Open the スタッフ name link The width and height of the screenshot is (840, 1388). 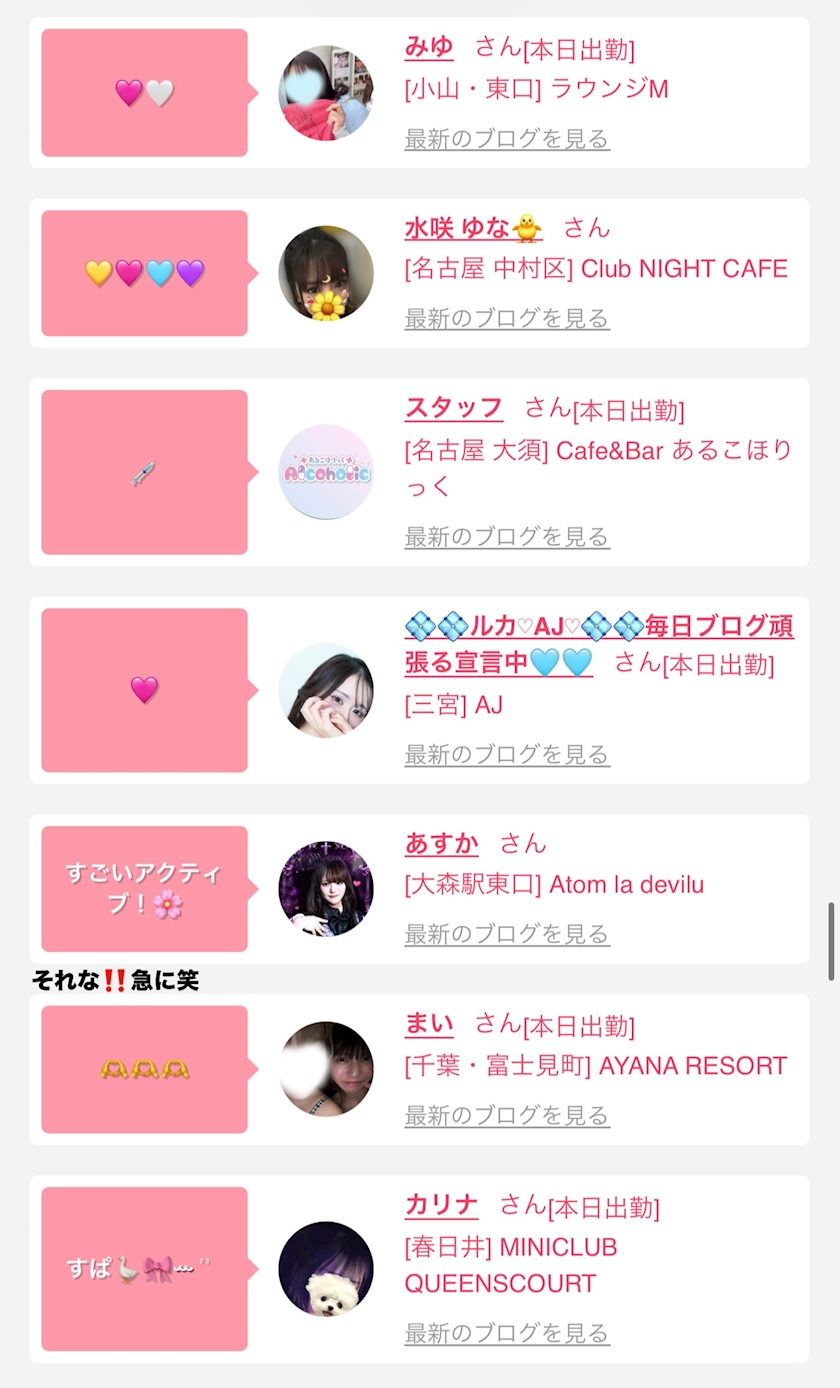pos(454,408)
